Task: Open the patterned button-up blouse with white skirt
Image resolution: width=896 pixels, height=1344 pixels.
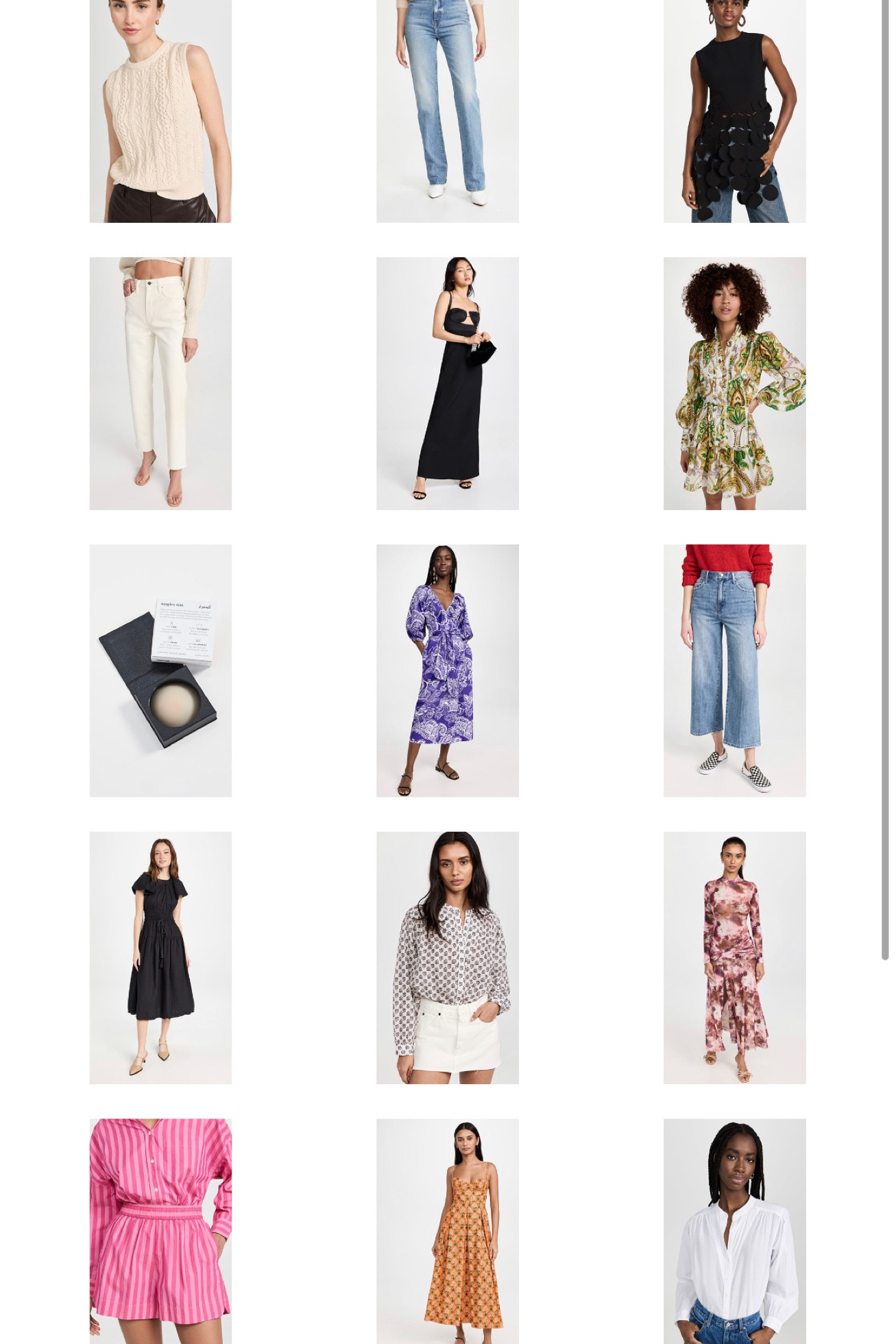Action: (x=447, y=957)
